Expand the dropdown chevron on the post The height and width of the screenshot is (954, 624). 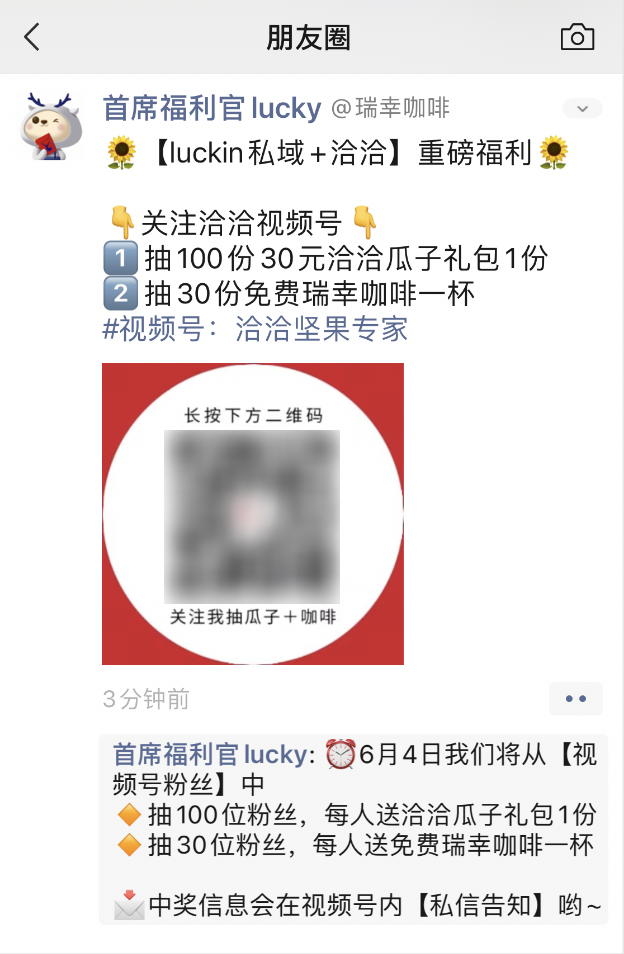pos(582,108)
